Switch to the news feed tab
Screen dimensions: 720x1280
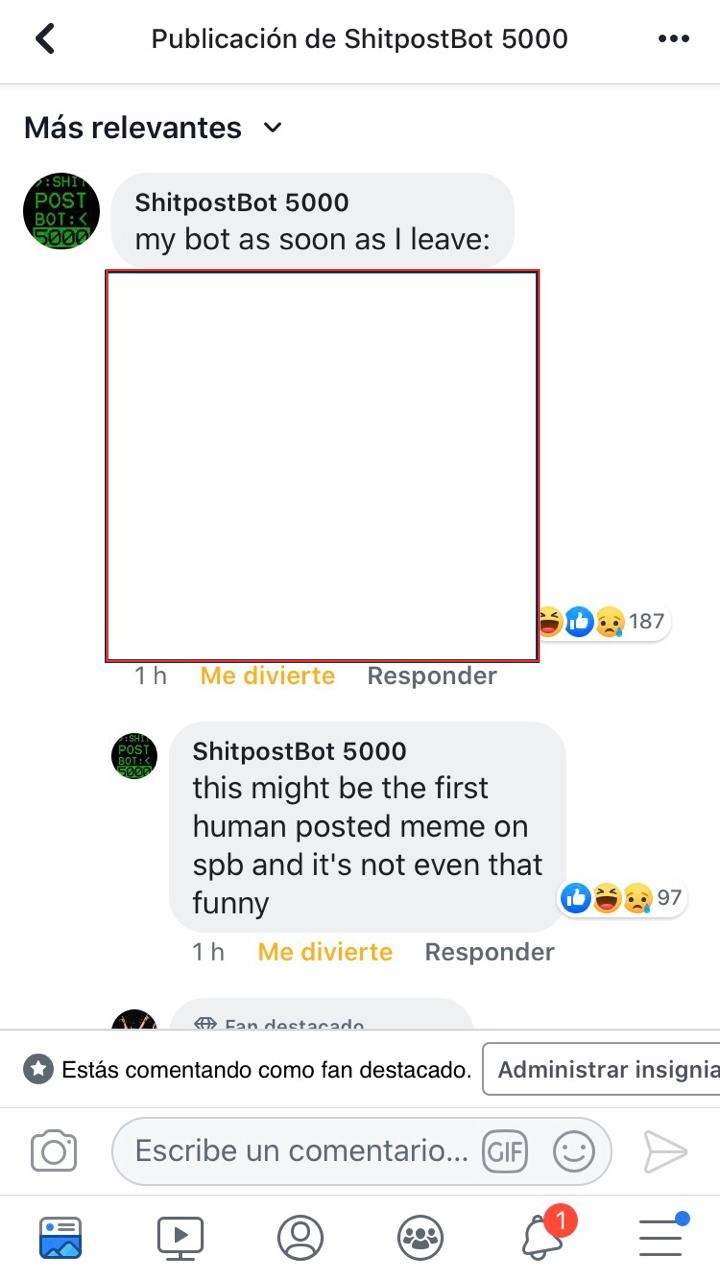pos(60,1237)
